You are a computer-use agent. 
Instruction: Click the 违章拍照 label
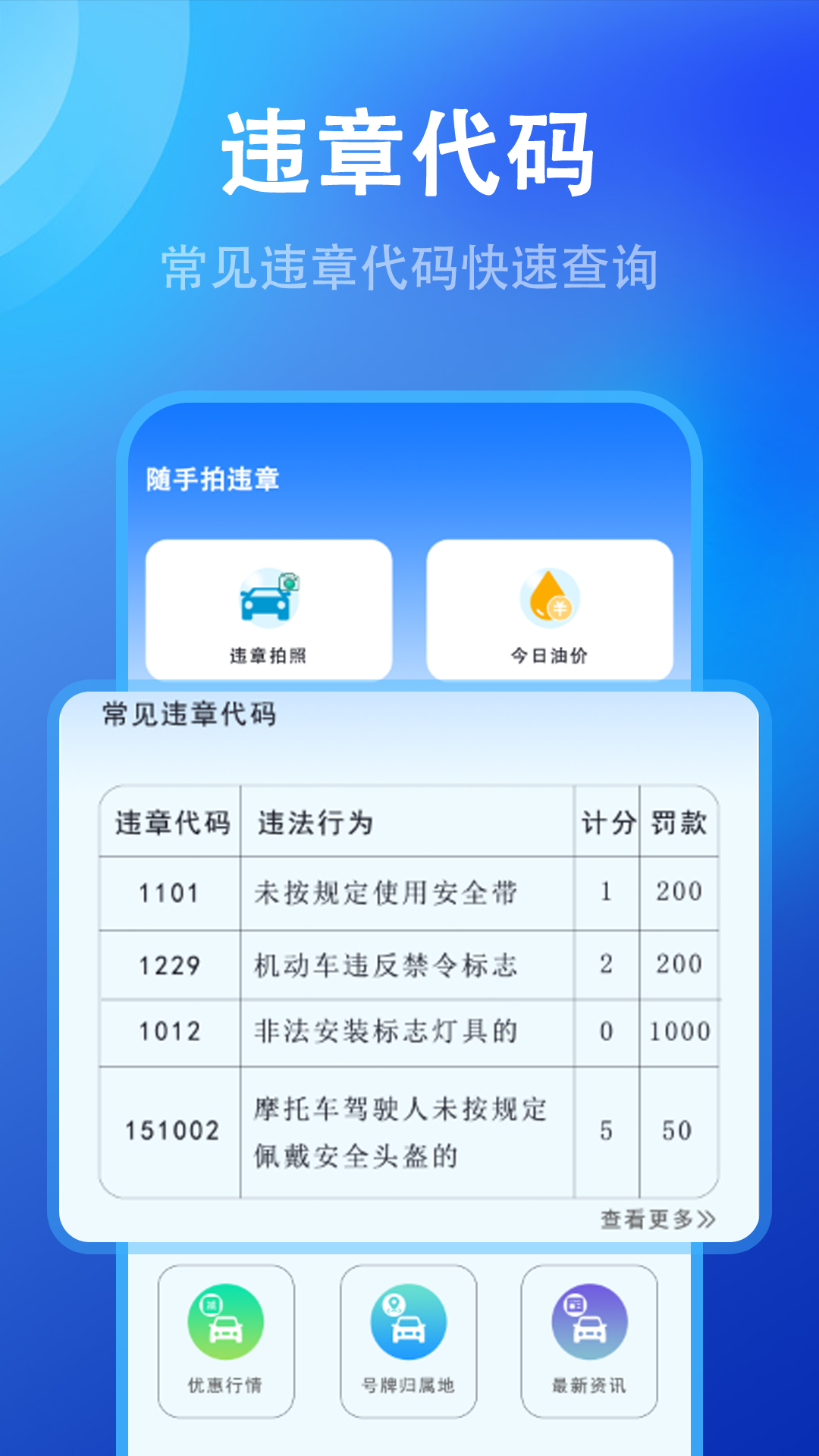tap(269, 654)
